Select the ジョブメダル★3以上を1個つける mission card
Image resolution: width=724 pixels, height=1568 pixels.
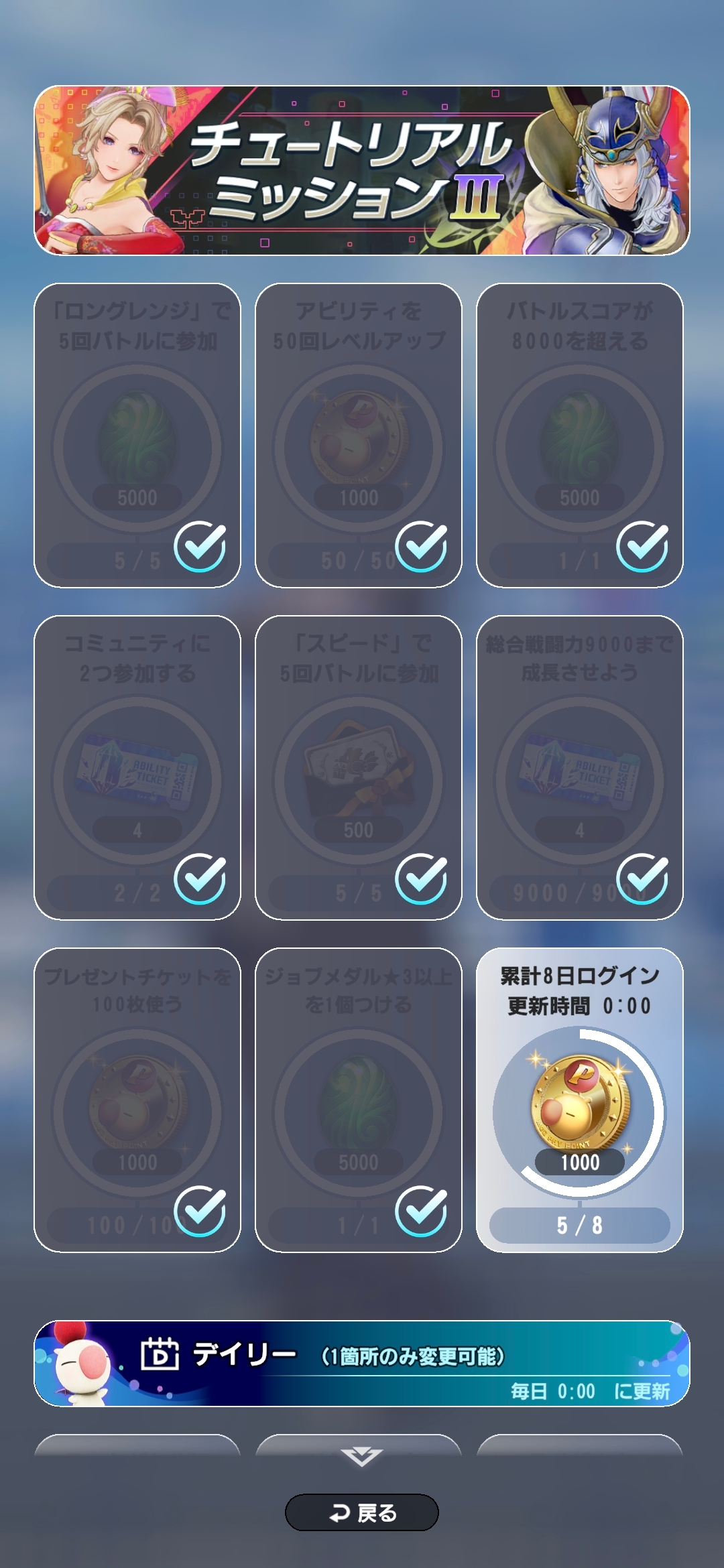[359, 1100]
